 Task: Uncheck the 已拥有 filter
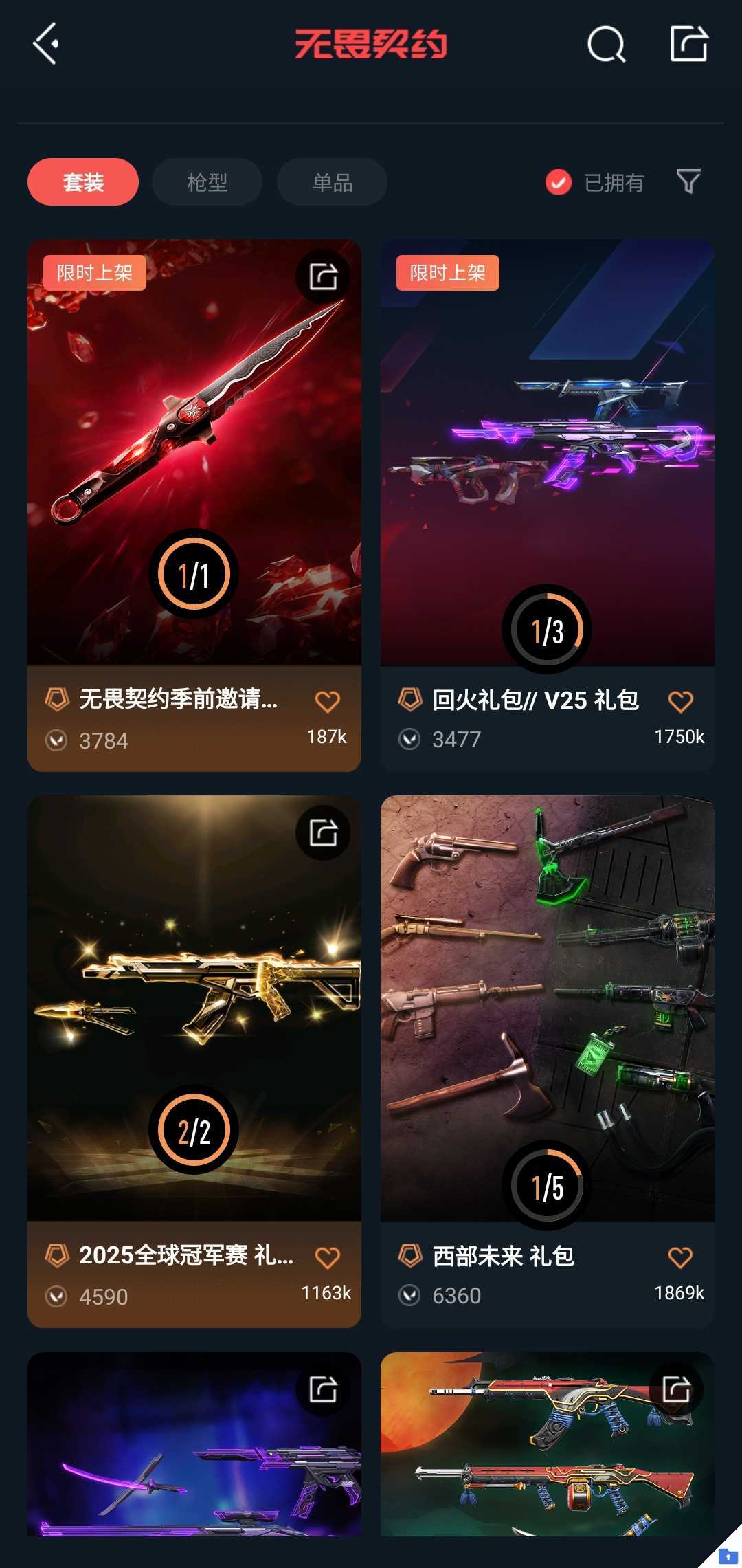[559, 182]
